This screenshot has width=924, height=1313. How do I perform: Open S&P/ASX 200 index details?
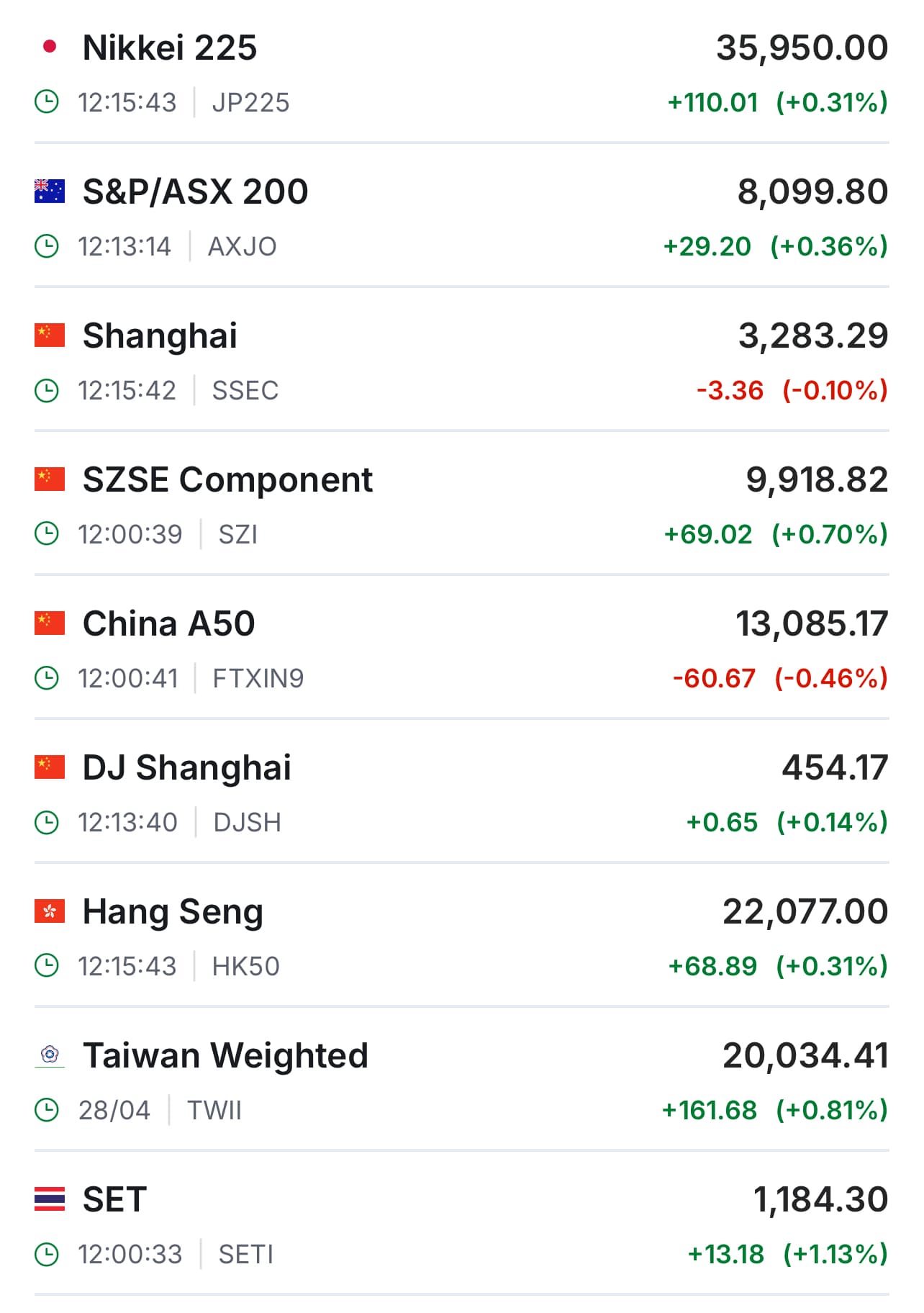[195, 192]
